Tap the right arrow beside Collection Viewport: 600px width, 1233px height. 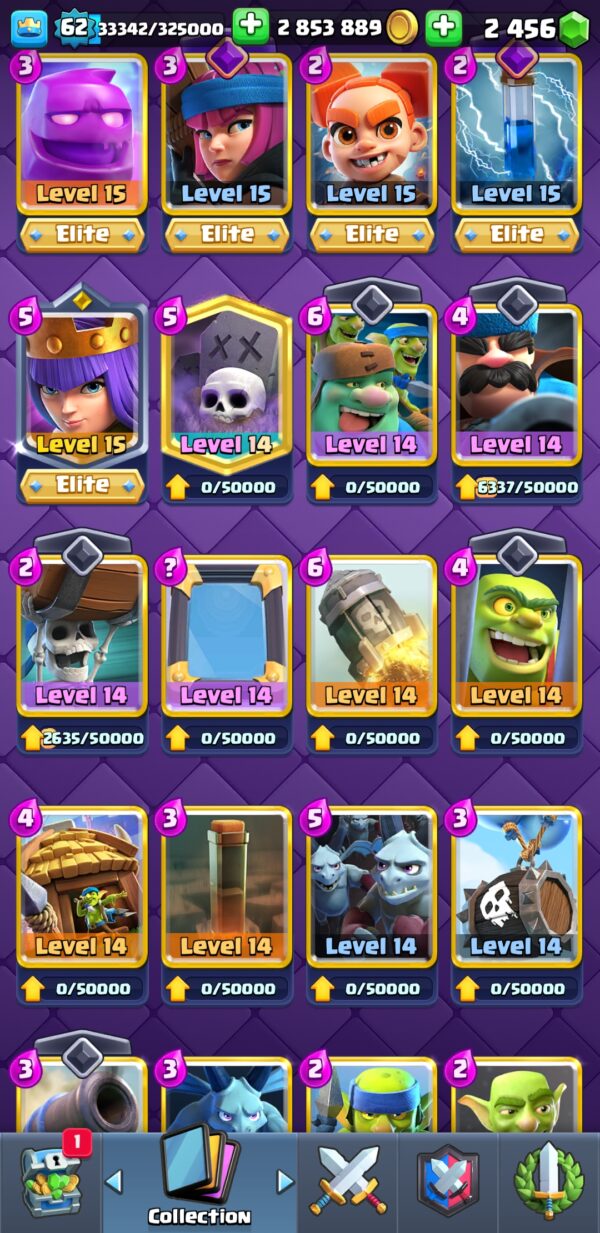pos(285,1181)
